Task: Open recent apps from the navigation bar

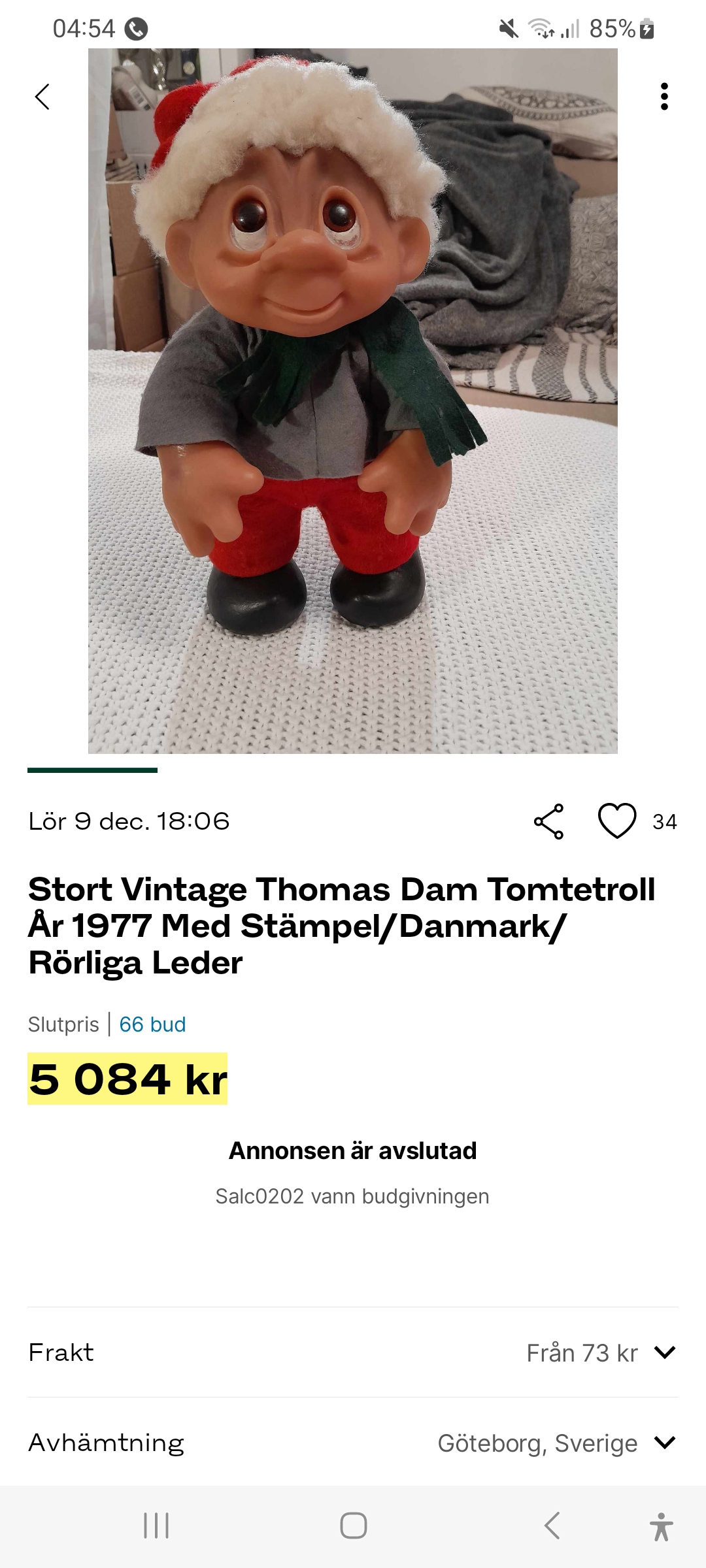Action: click(156, 1526)
